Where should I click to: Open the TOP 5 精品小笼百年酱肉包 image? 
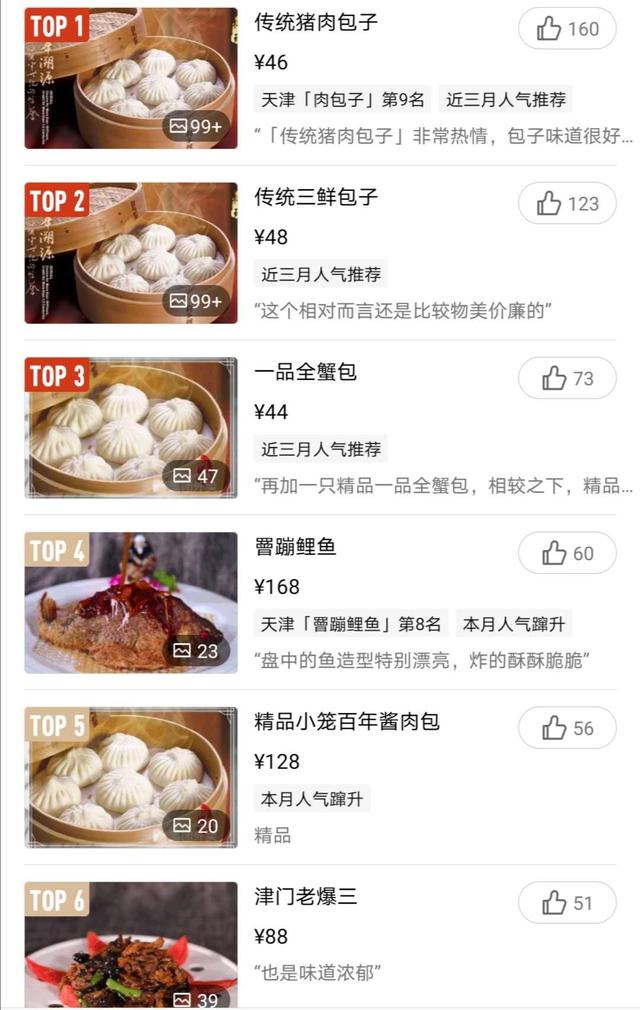click(131, 777)
